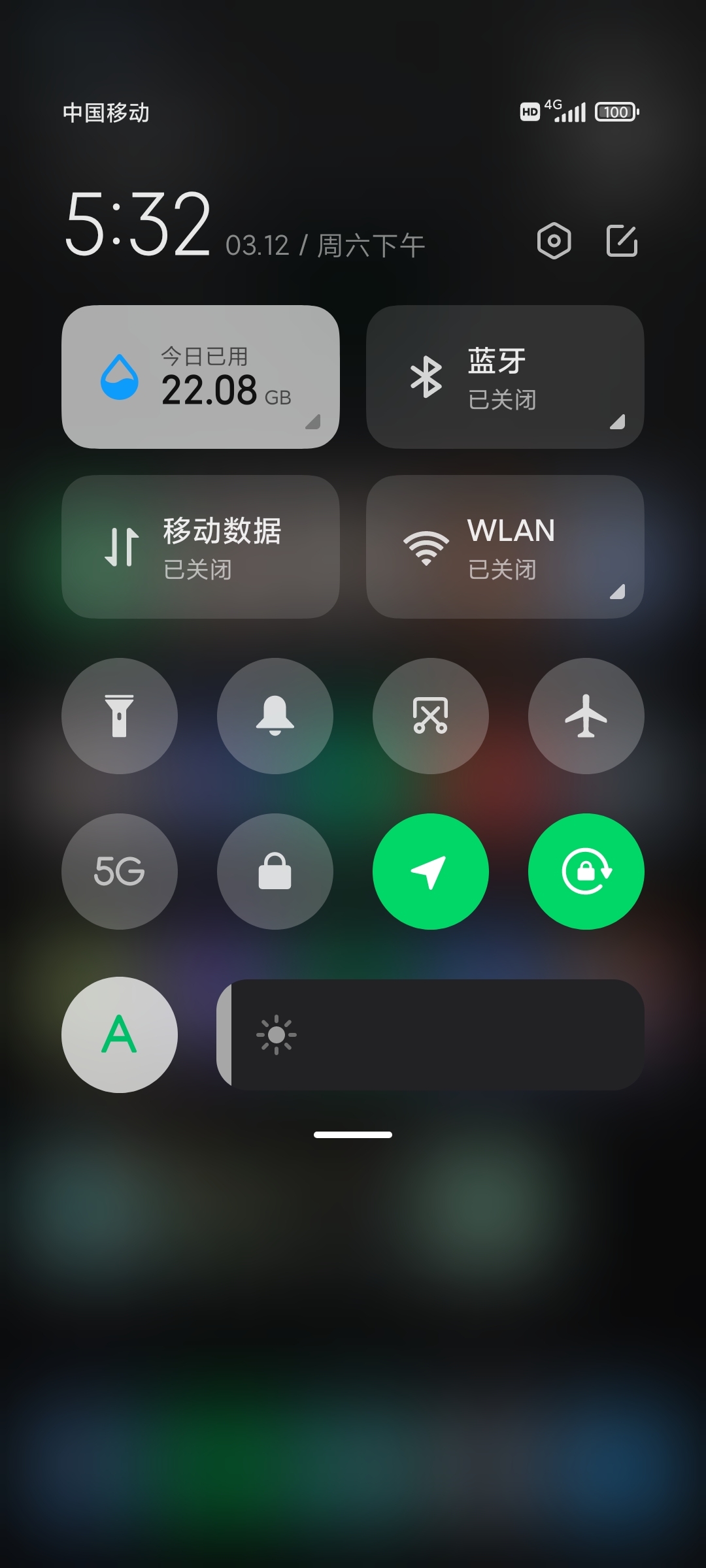The height and width of the screenshot is (1568, 706).
Task: Edit the control center tiles
Action: 622,241
